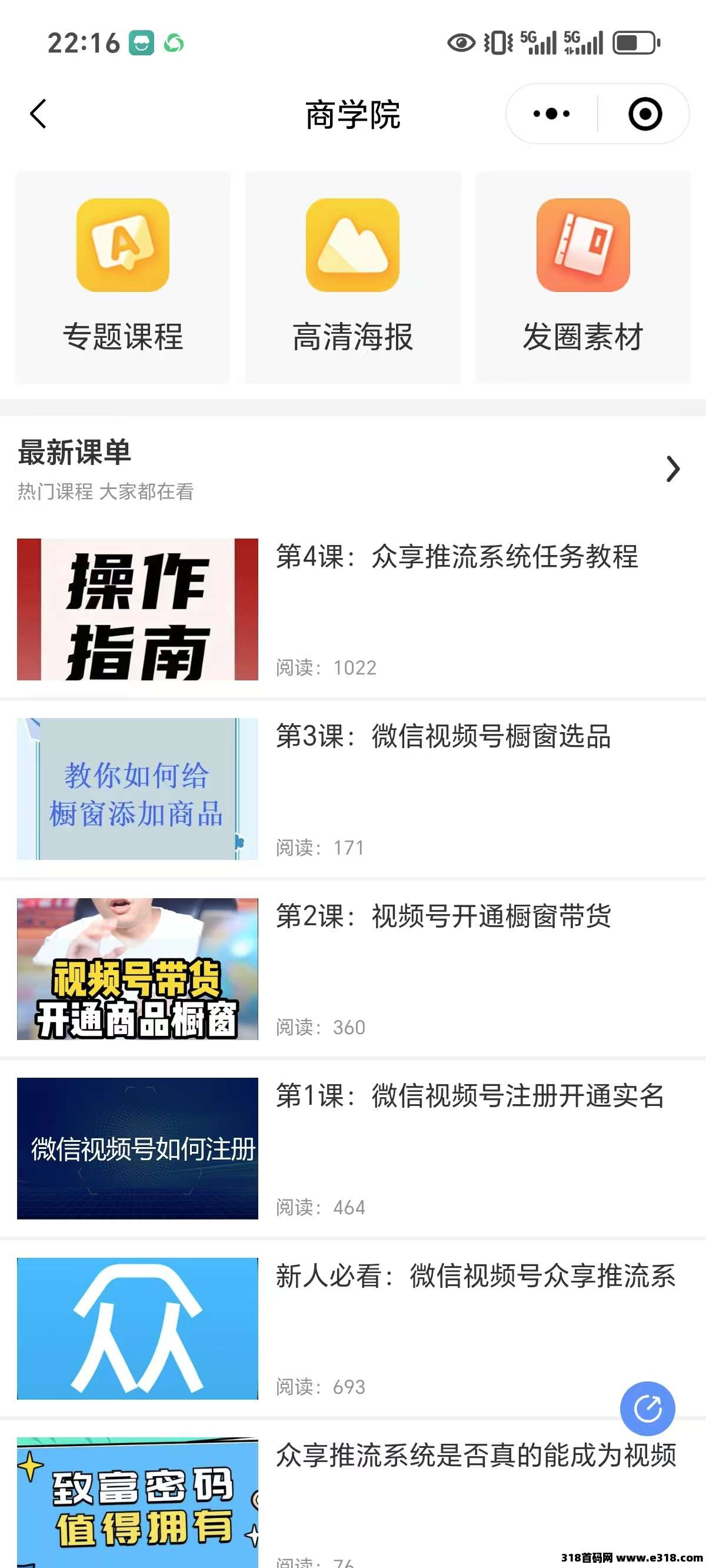
Task: Open 第3课：微信视频号橱窗选品
Action: 443,736
